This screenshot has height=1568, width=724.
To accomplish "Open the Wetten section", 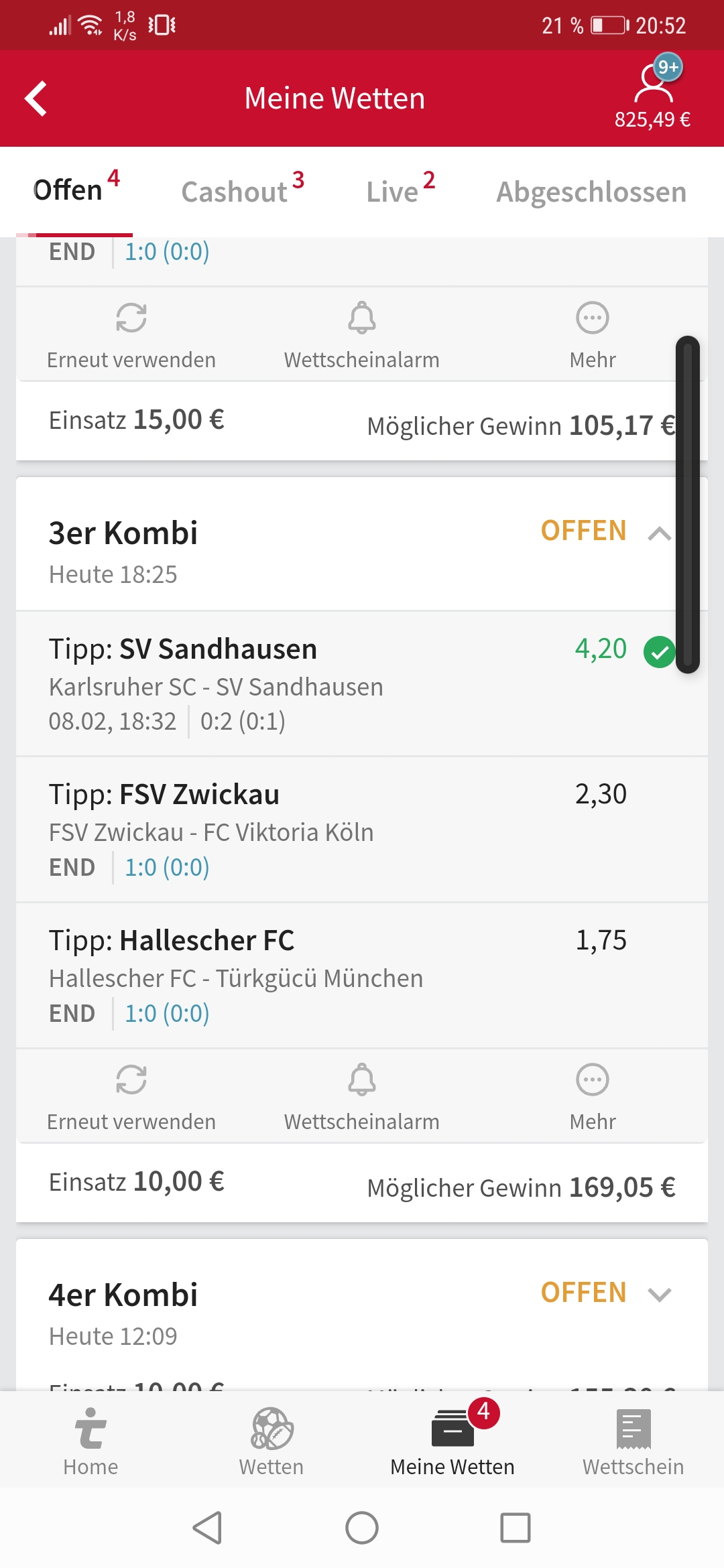I will coord(271,1441).
